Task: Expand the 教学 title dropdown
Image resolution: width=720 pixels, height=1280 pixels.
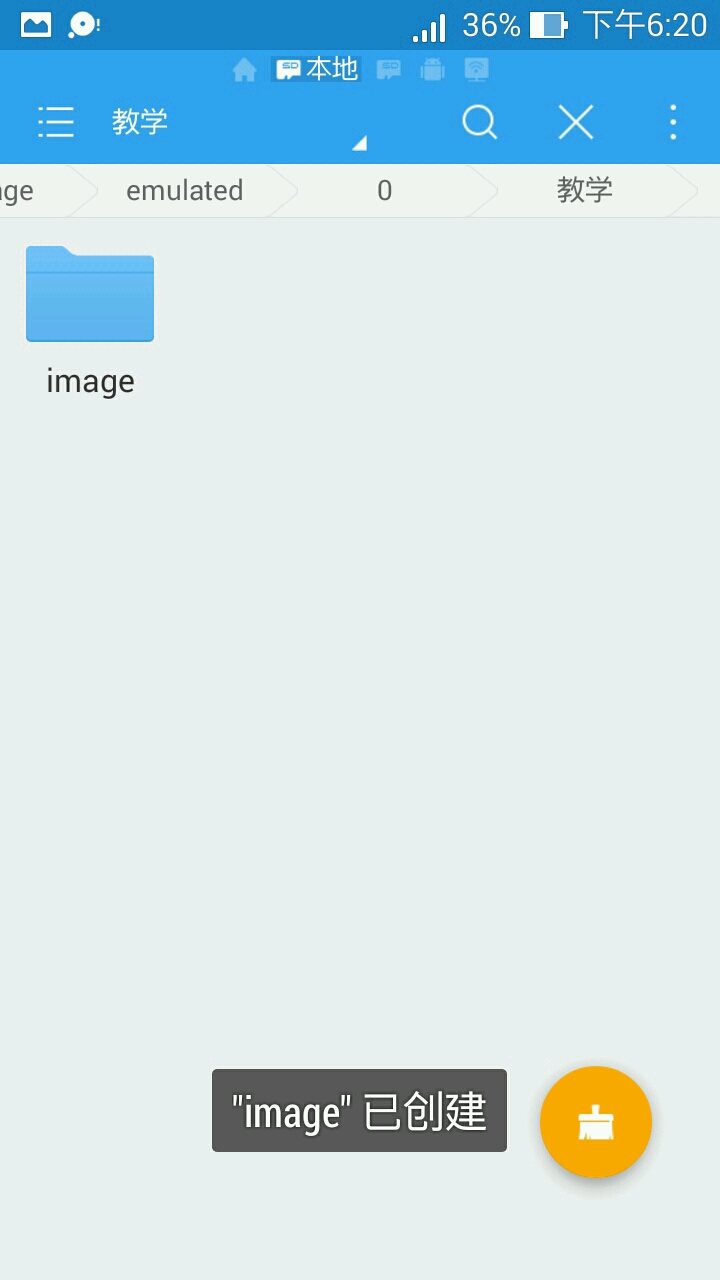Action: coord(359,143)
